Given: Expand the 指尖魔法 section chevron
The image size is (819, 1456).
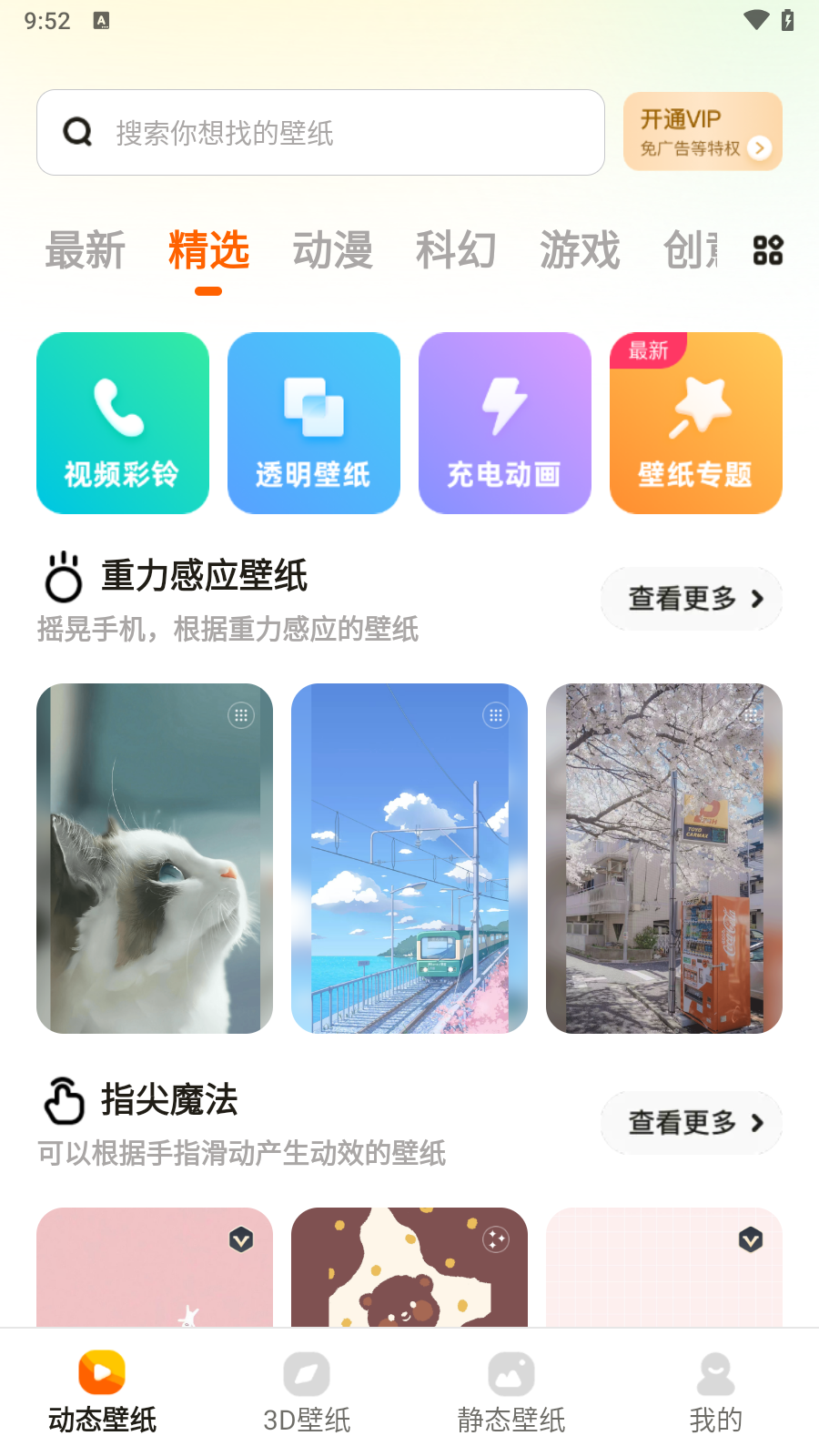Looking at the screenshot, I should point(756,1123).
